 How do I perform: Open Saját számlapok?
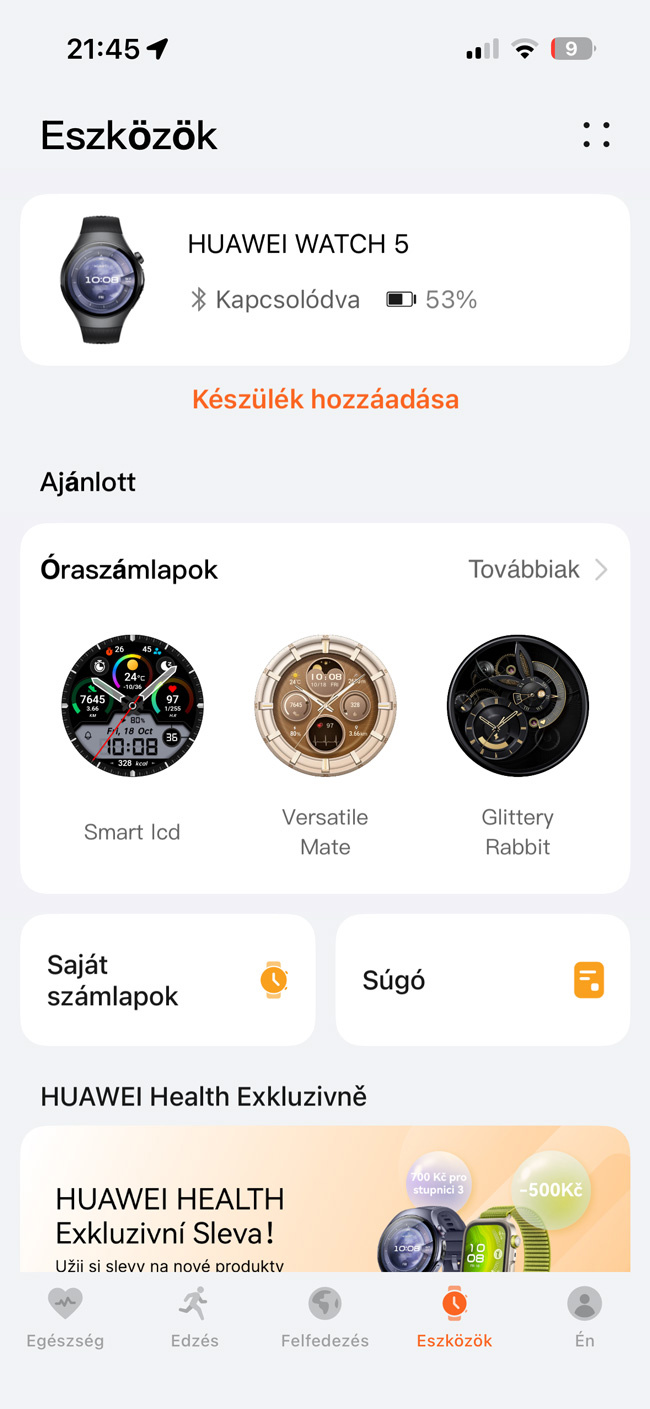pyautogui.click(x=168, y=980)
